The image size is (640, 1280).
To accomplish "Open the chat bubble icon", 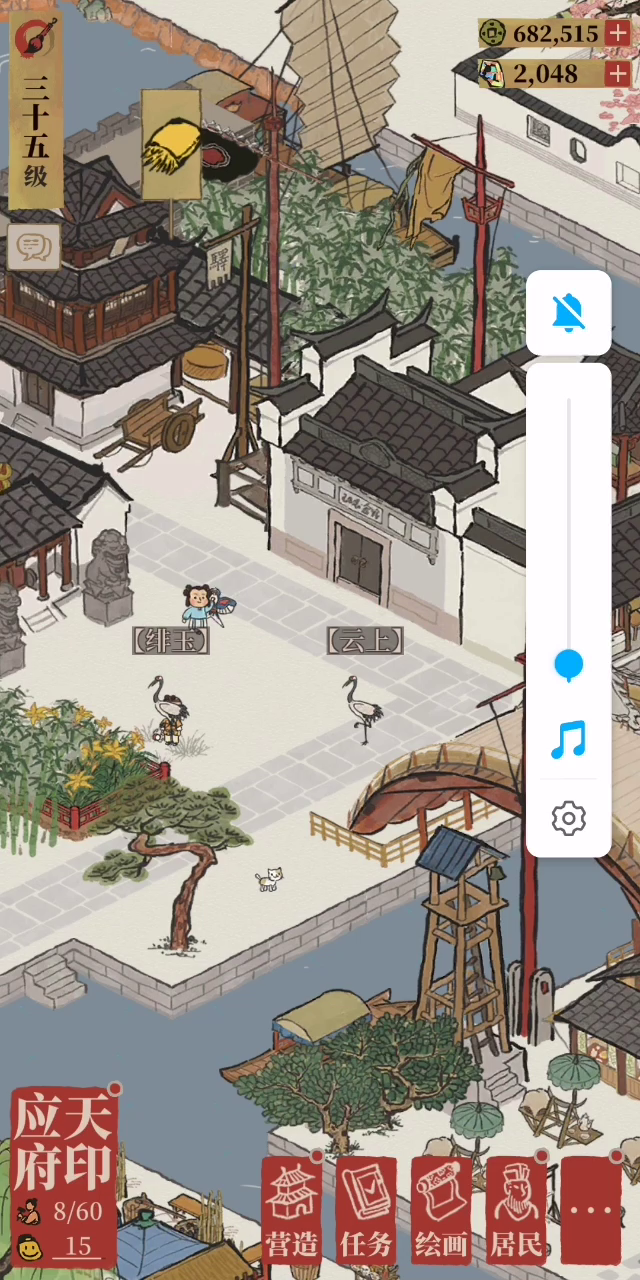I will point(34,246).
